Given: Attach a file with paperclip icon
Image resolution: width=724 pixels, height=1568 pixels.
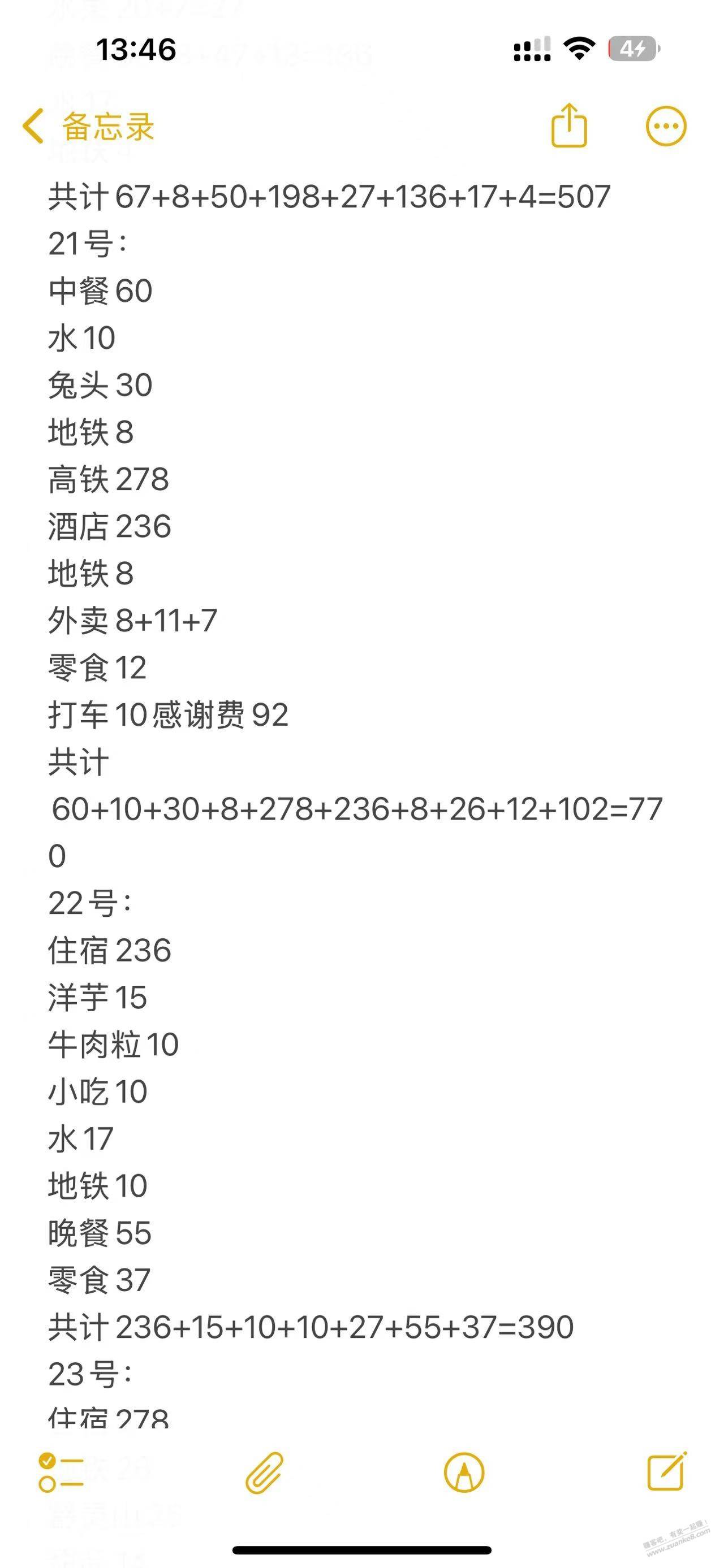Looking at the screenshot, I should click(x=264, y=1472).
